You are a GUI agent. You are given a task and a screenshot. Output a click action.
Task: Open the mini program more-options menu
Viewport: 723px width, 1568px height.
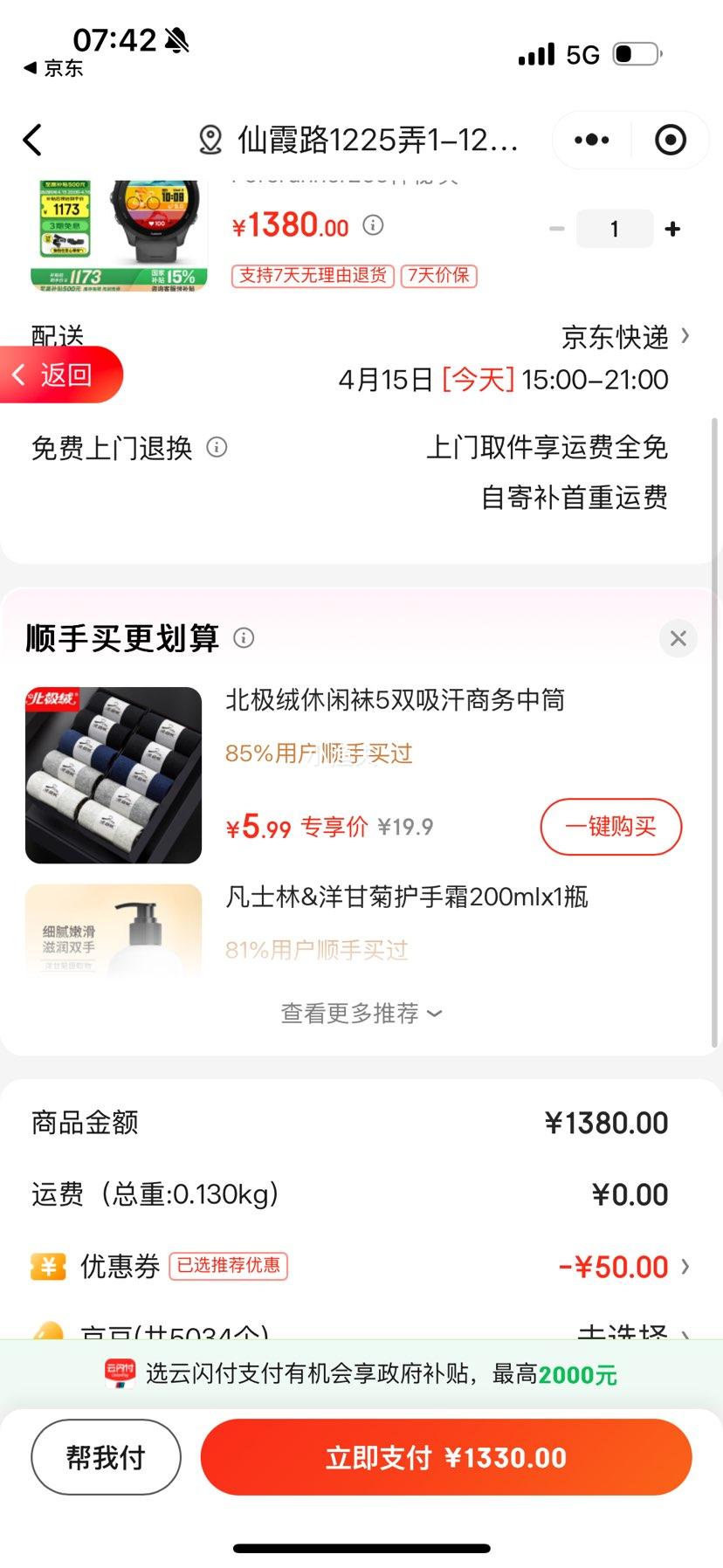click(x=592, y=140)
